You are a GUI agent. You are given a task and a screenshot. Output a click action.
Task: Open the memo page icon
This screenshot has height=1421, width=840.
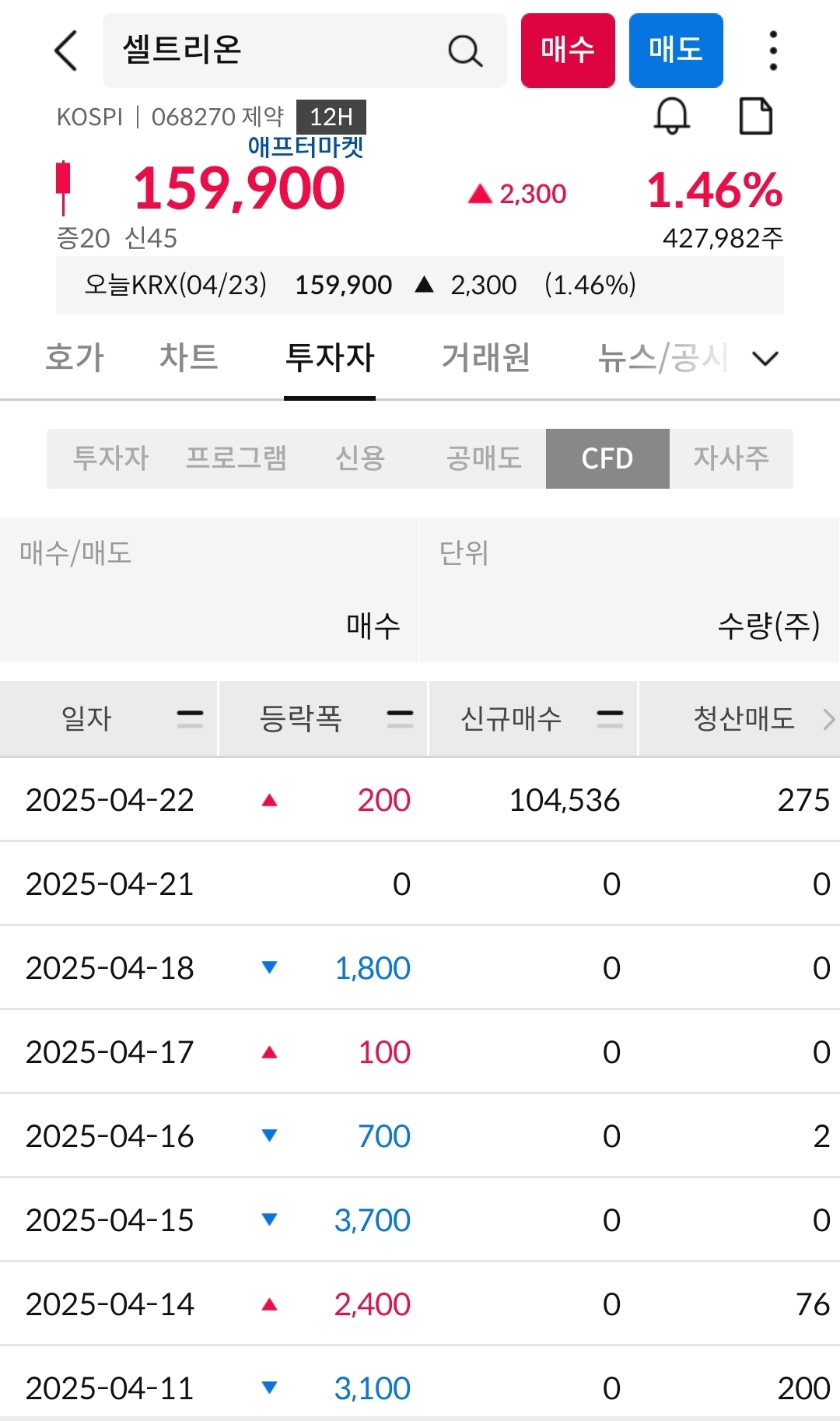click(x=755, y=117)
